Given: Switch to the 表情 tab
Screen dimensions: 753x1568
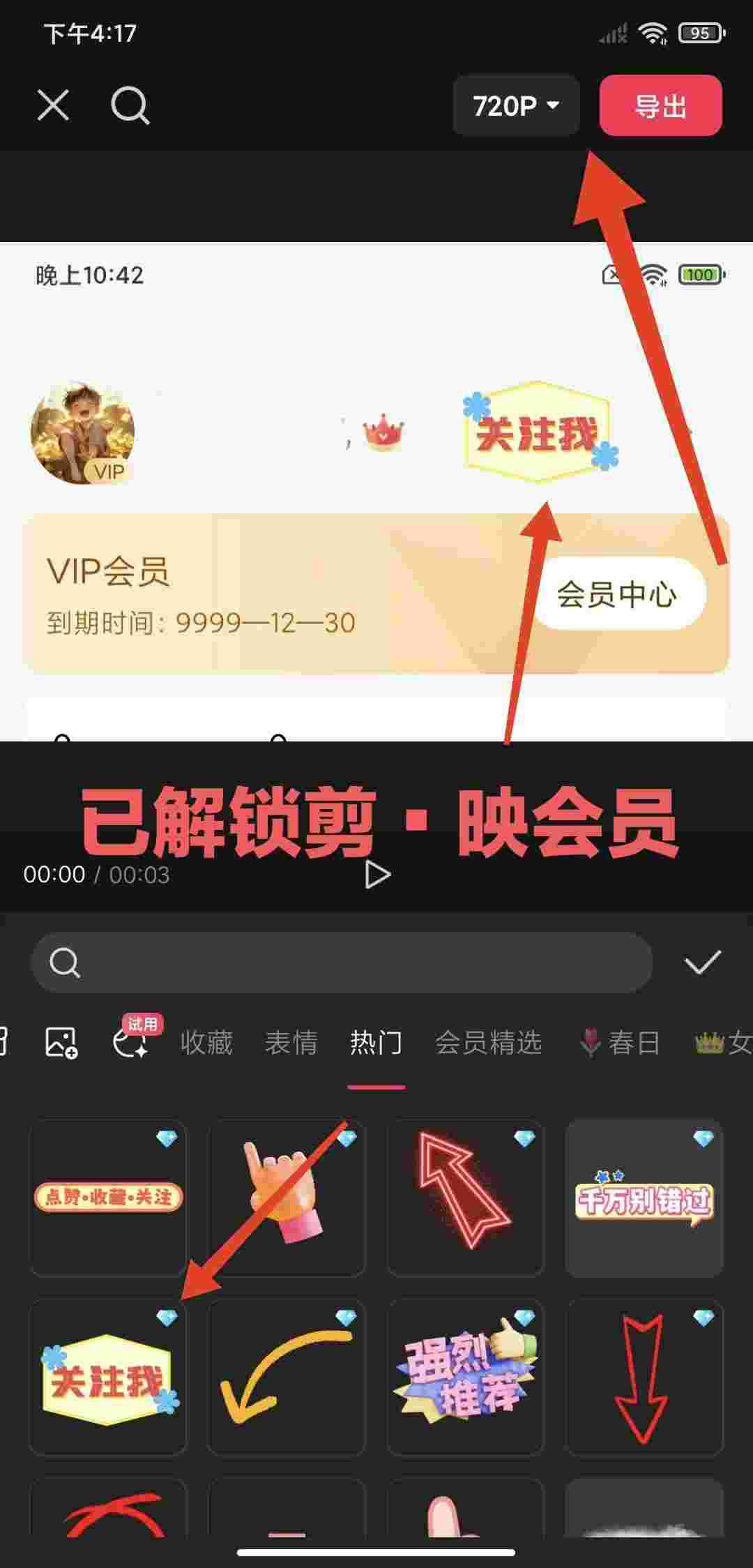Looking at the screenshot, I should [x=291, y=1043].
